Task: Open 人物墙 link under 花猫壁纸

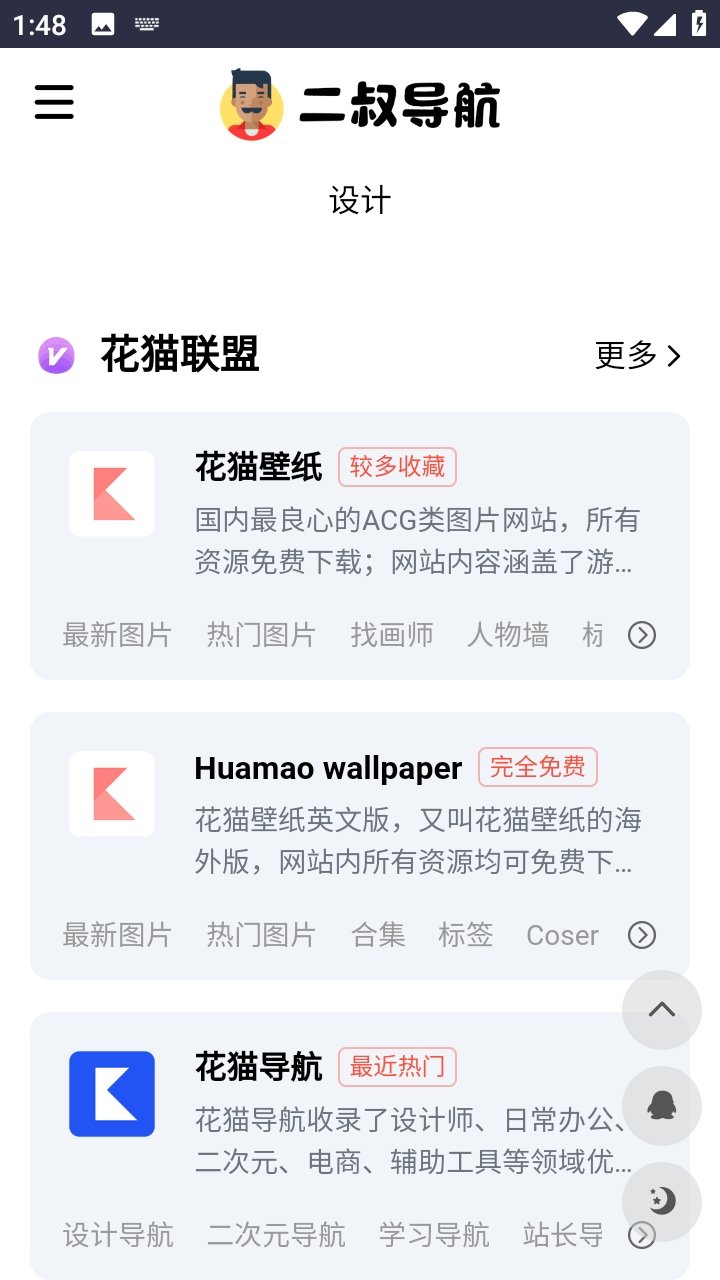Action: tap(508, 635)
